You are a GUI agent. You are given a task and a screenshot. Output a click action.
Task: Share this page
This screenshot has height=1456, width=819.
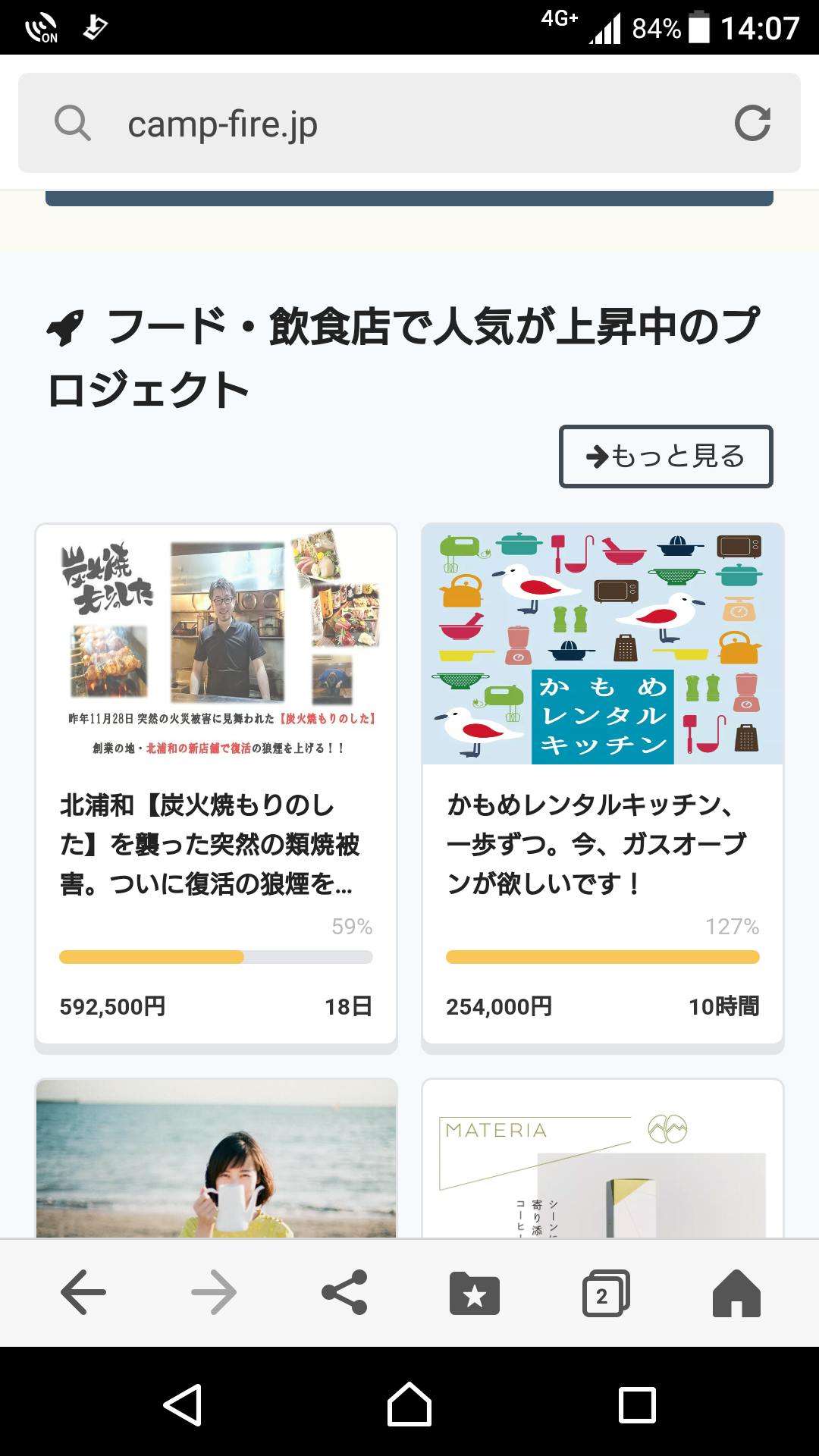[x=344, y=1293]
